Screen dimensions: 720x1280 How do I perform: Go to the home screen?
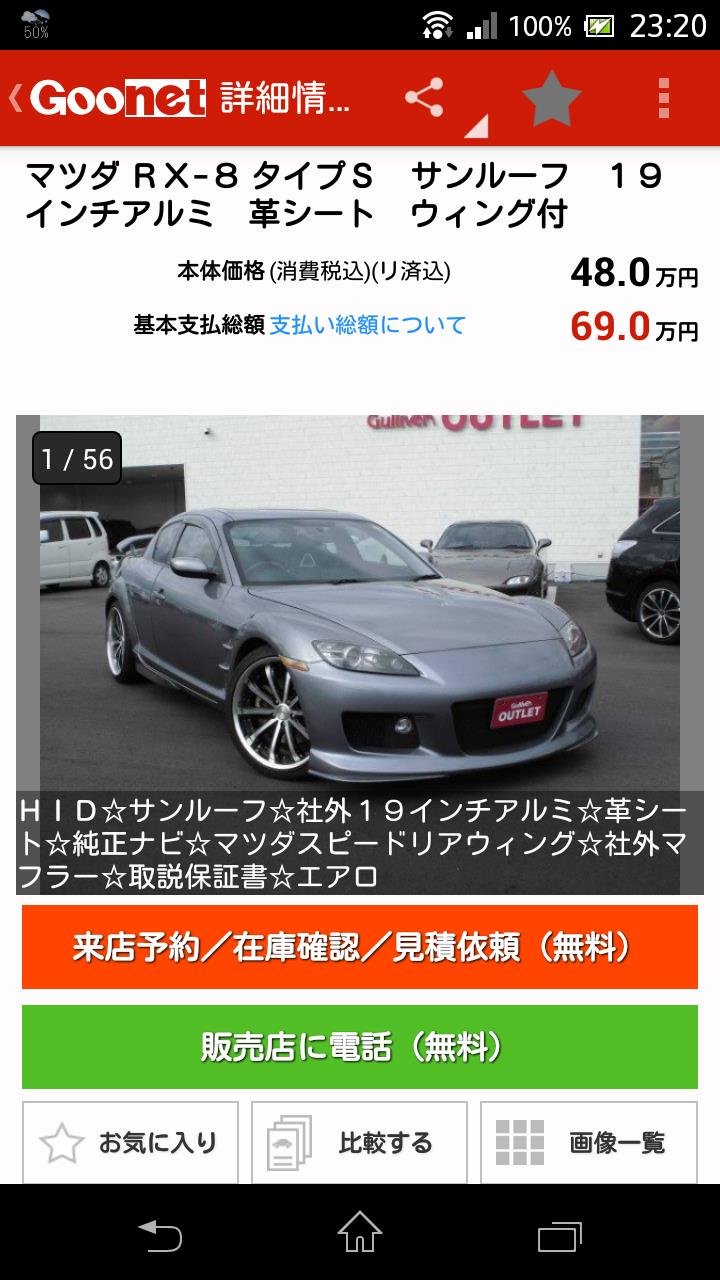(x=360, y=1235)
